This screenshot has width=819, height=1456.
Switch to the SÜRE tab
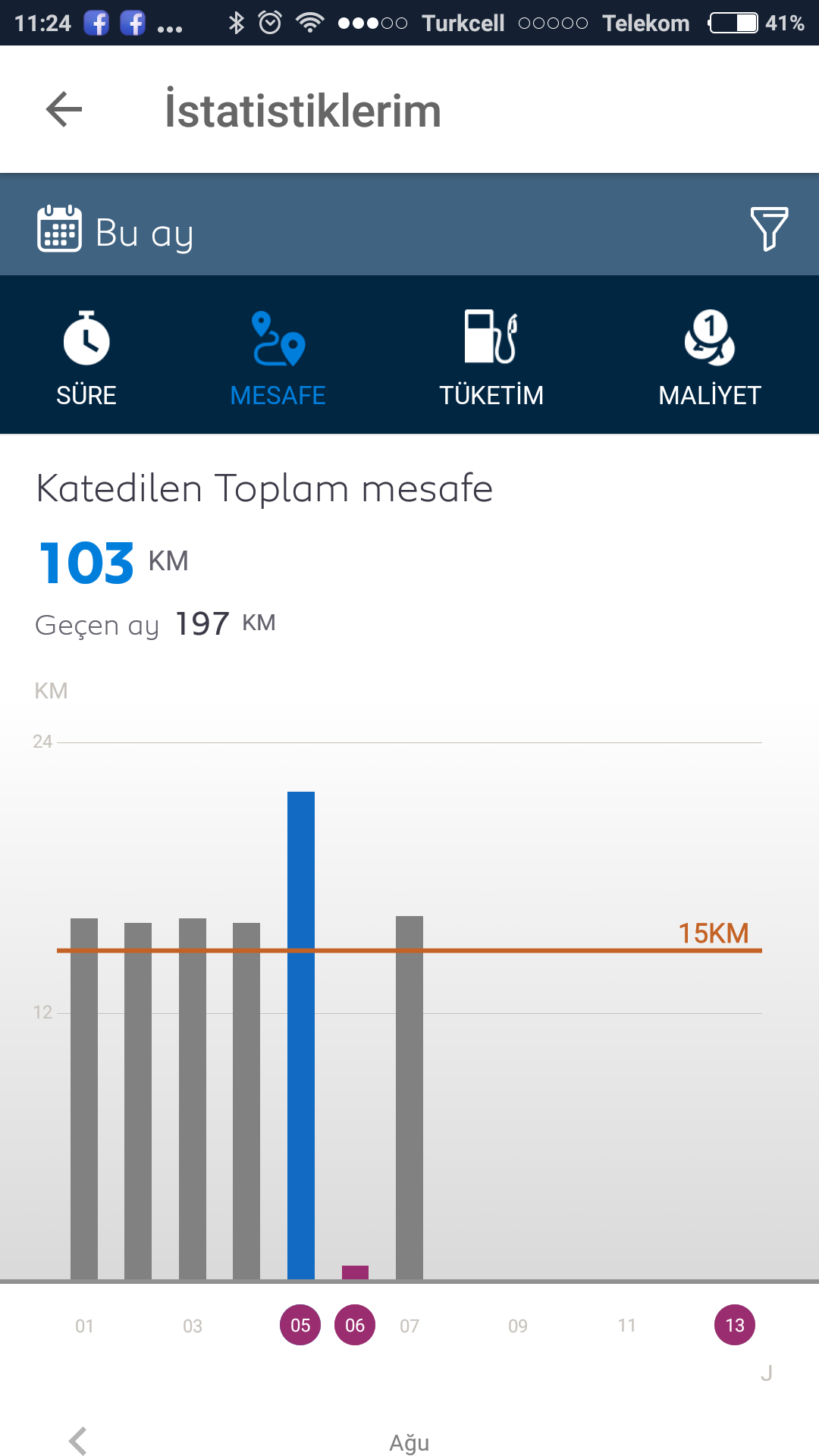(x=86, y=357)
